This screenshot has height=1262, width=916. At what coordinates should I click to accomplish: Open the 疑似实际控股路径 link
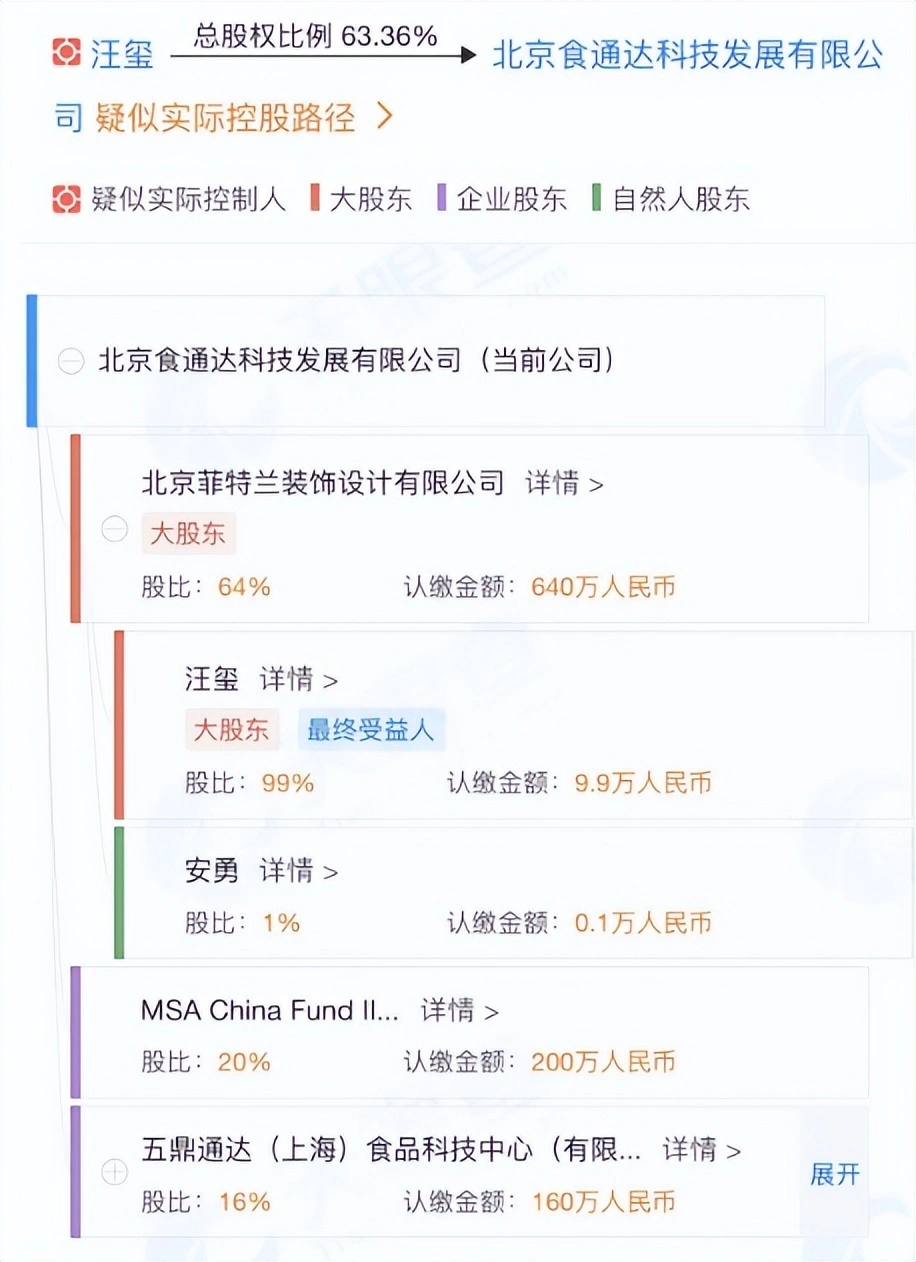pos(243,118)
